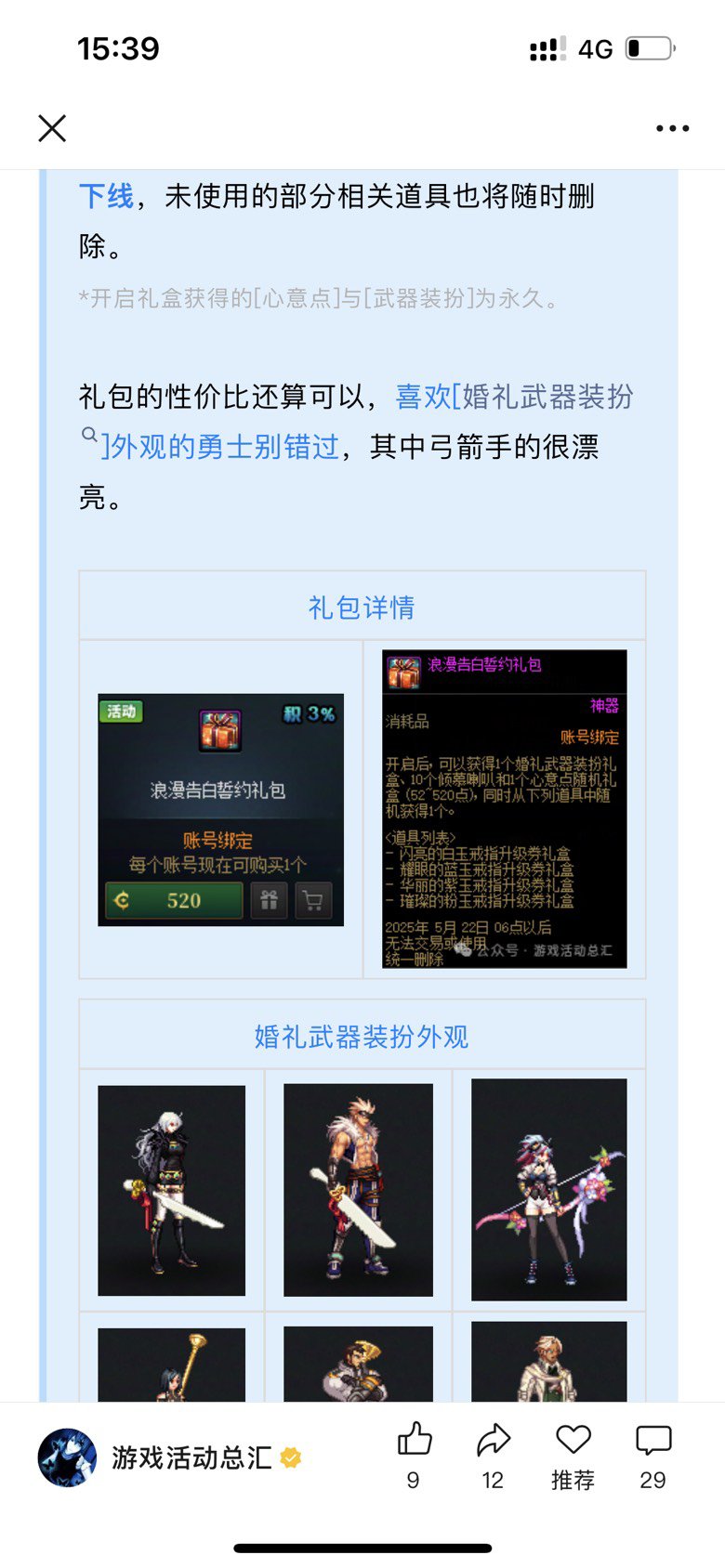Open the blue 下线 link
The height and width of the screenshot is (1568, 725).
107,196
